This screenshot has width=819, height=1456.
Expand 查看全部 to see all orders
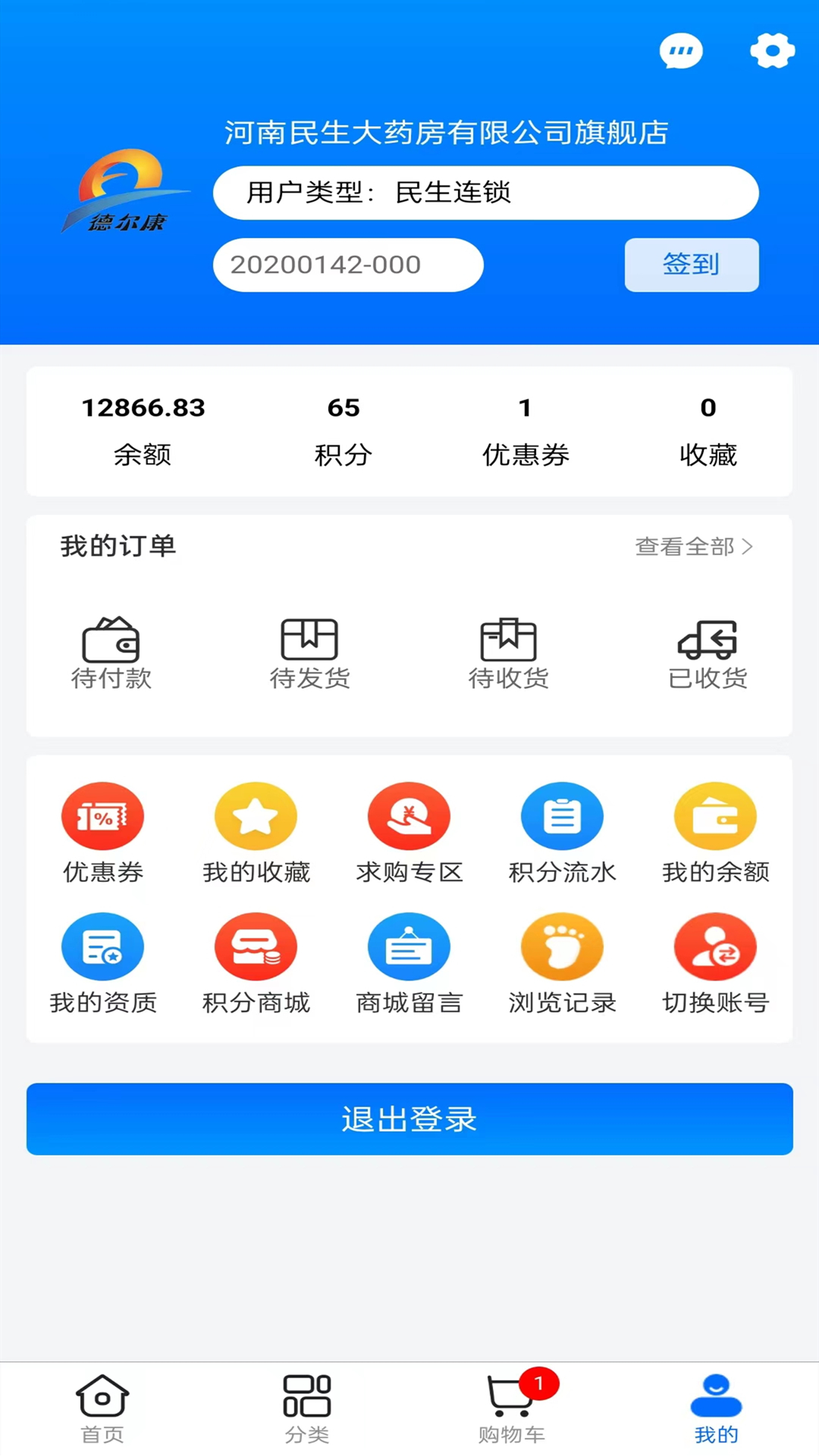[692, 547]
